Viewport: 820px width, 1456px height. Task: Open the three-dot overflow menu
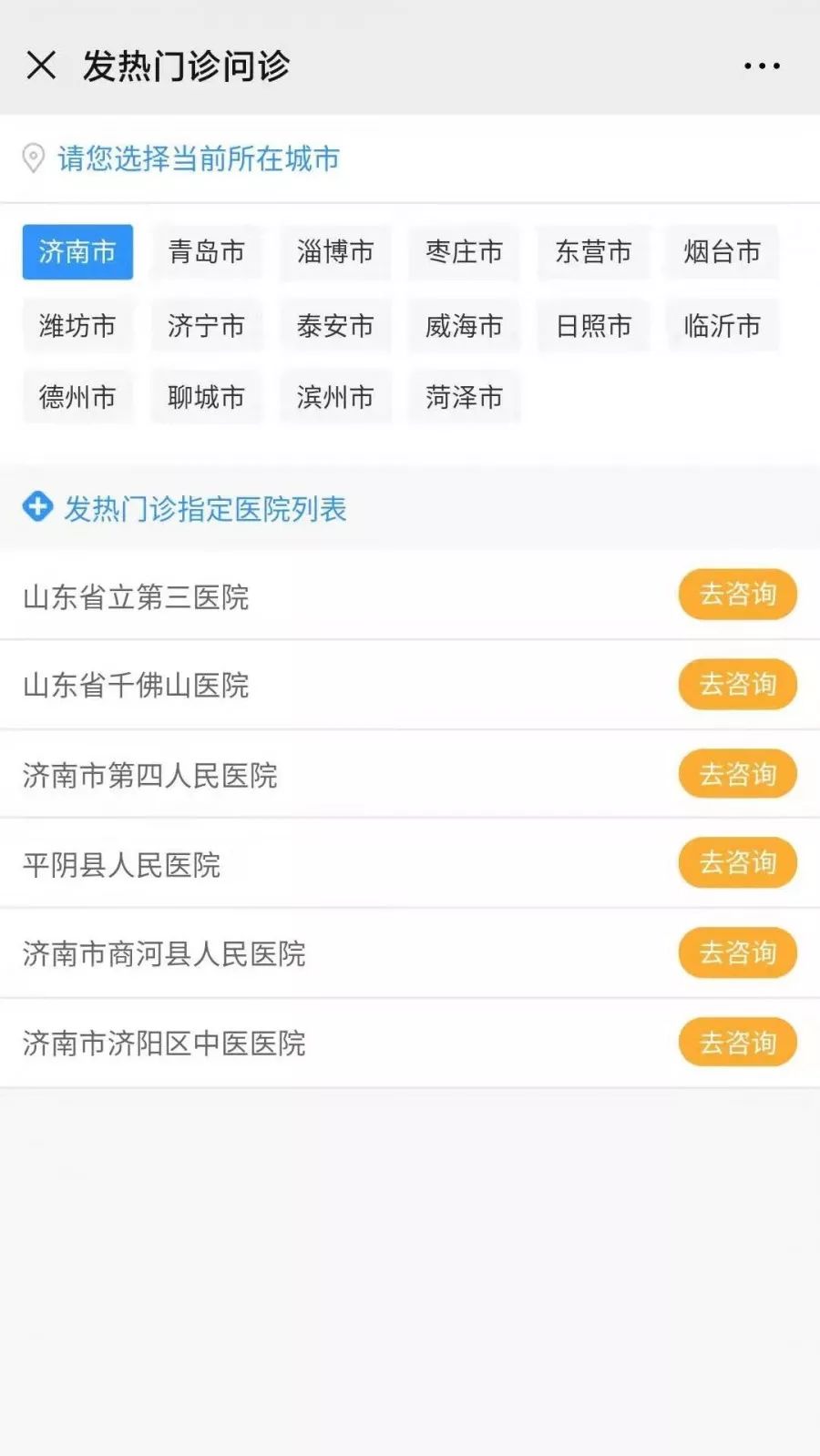(762, 66)
